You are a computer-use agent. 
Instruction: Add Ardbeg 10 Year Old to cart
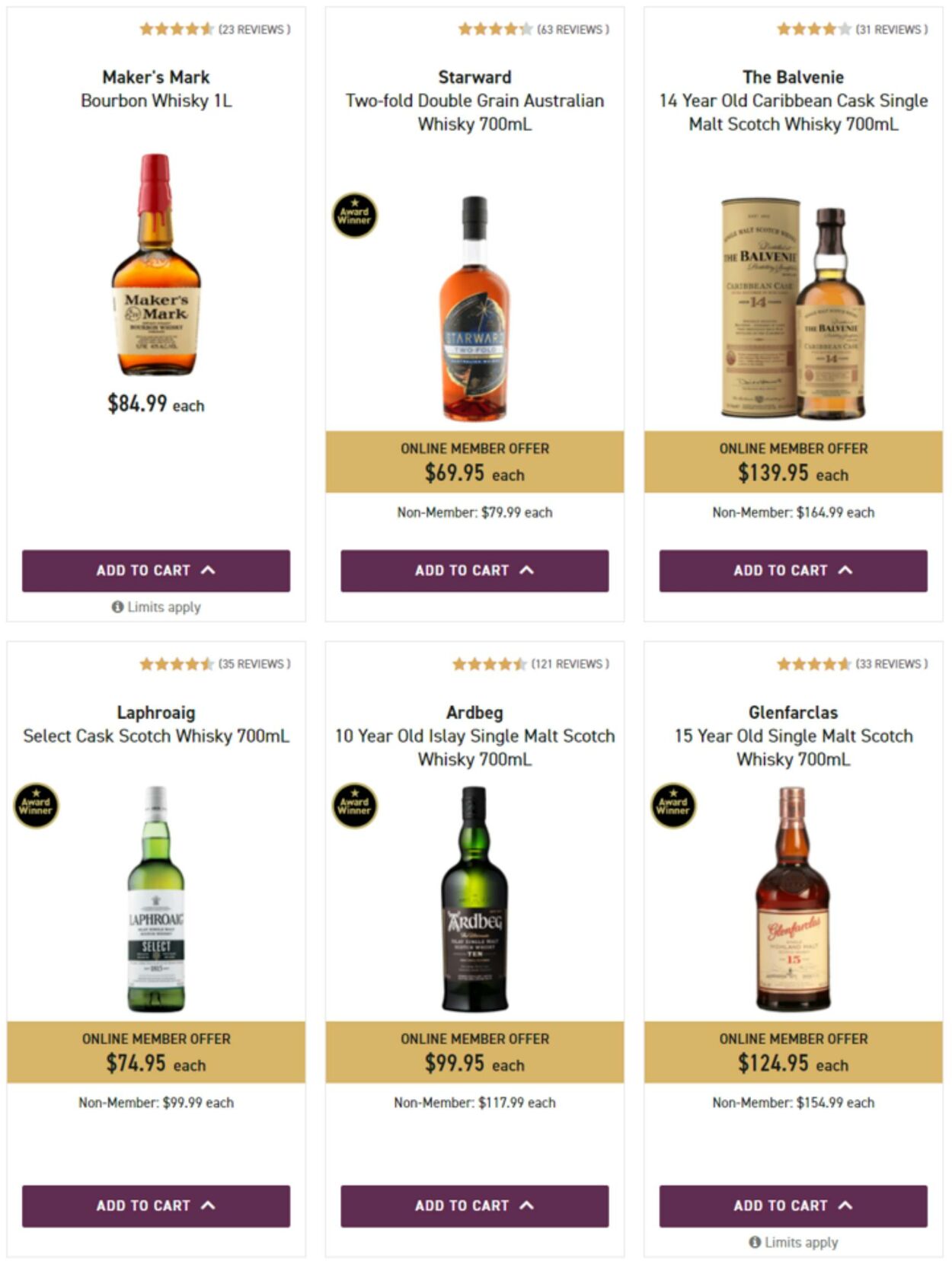click(x=474, y=1206)
